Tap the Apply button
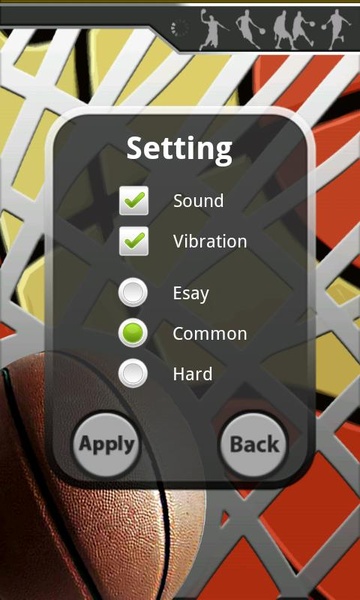The height and width of the screenshot is (600, 360). tap(106, 445)
